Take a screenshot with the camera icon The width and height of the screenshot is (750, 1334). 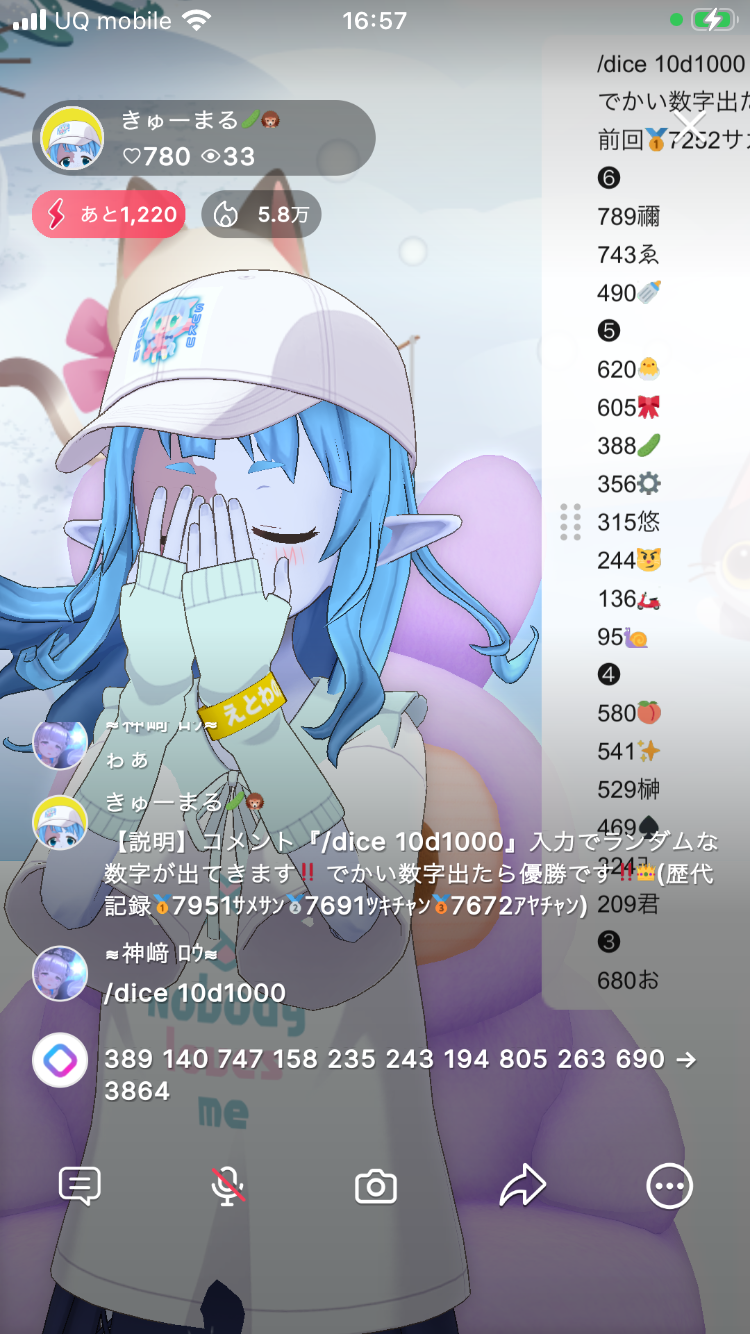pos(376,1187)
